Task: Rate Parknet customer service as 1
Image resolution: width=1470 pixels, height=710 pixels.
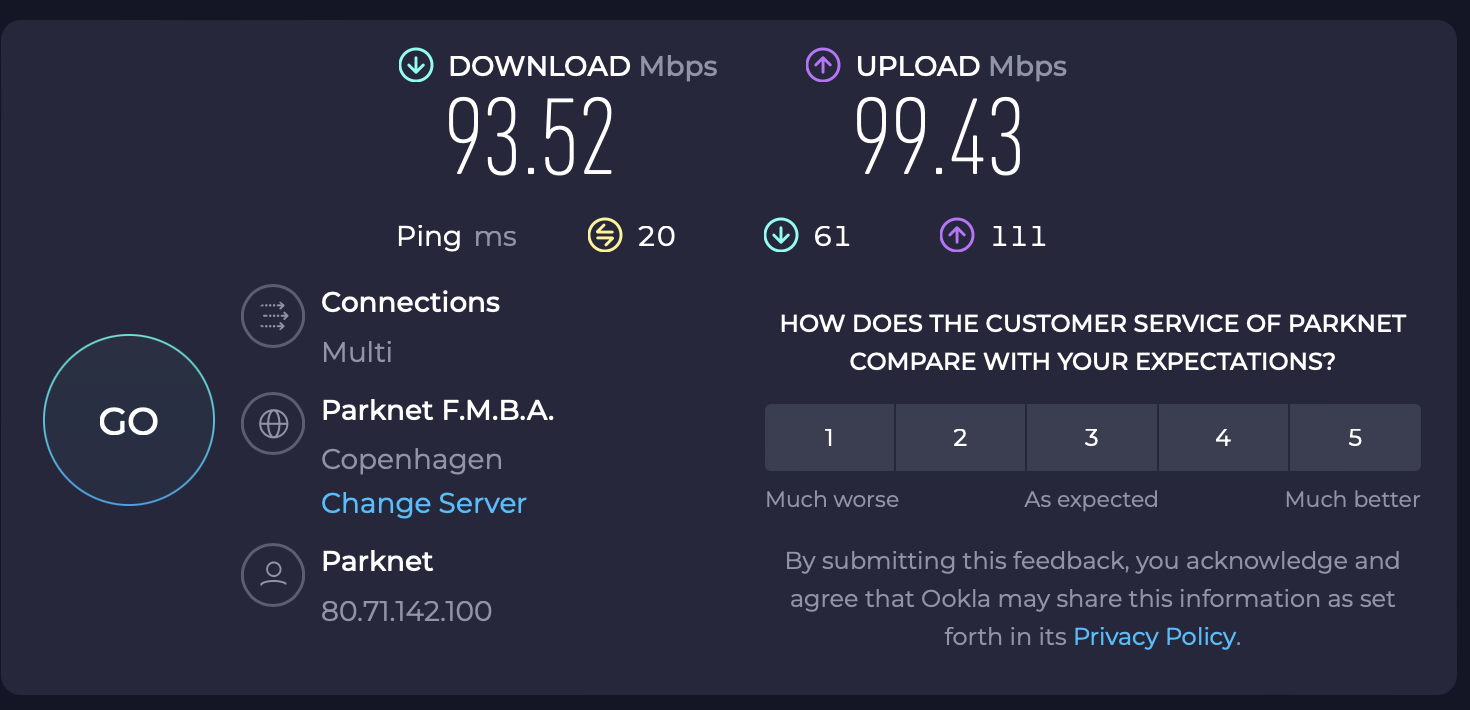Action: pos(829,437)
